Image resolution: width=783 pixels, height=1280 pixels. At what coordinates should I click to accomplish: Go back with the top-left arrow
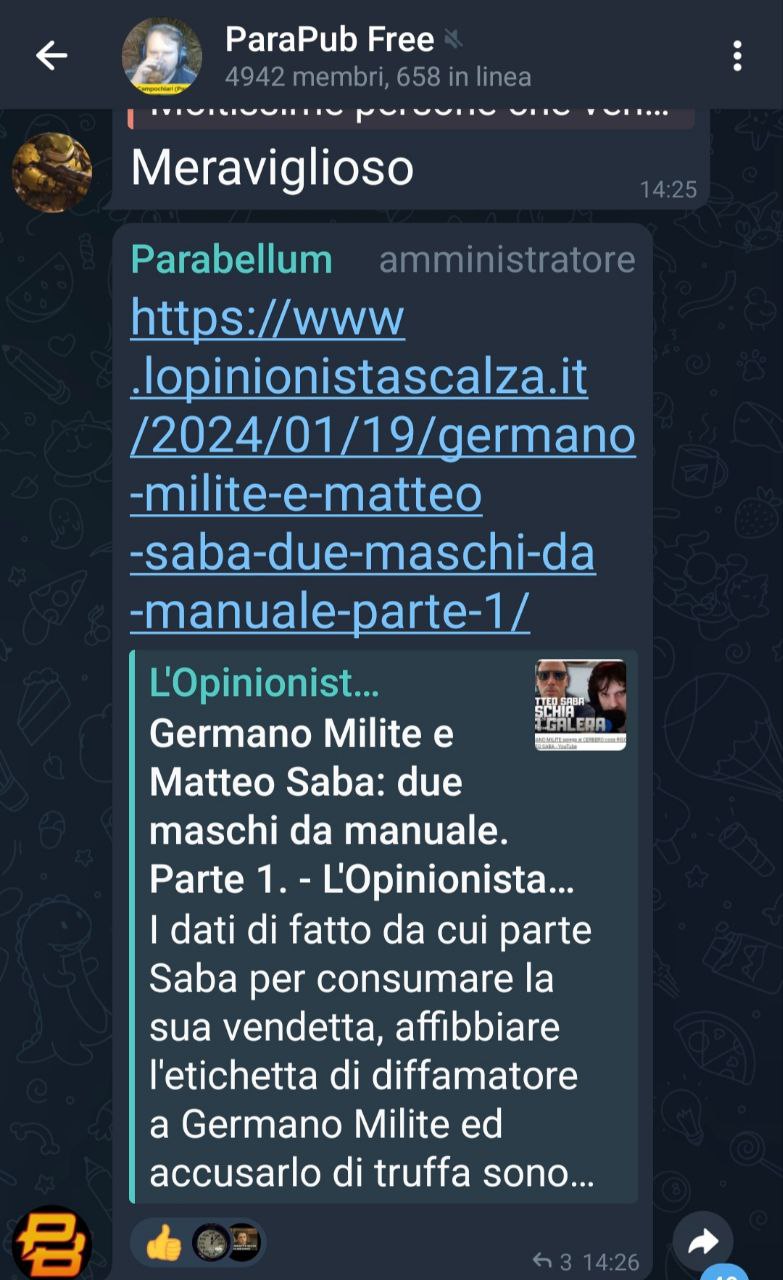click(51, 55)
